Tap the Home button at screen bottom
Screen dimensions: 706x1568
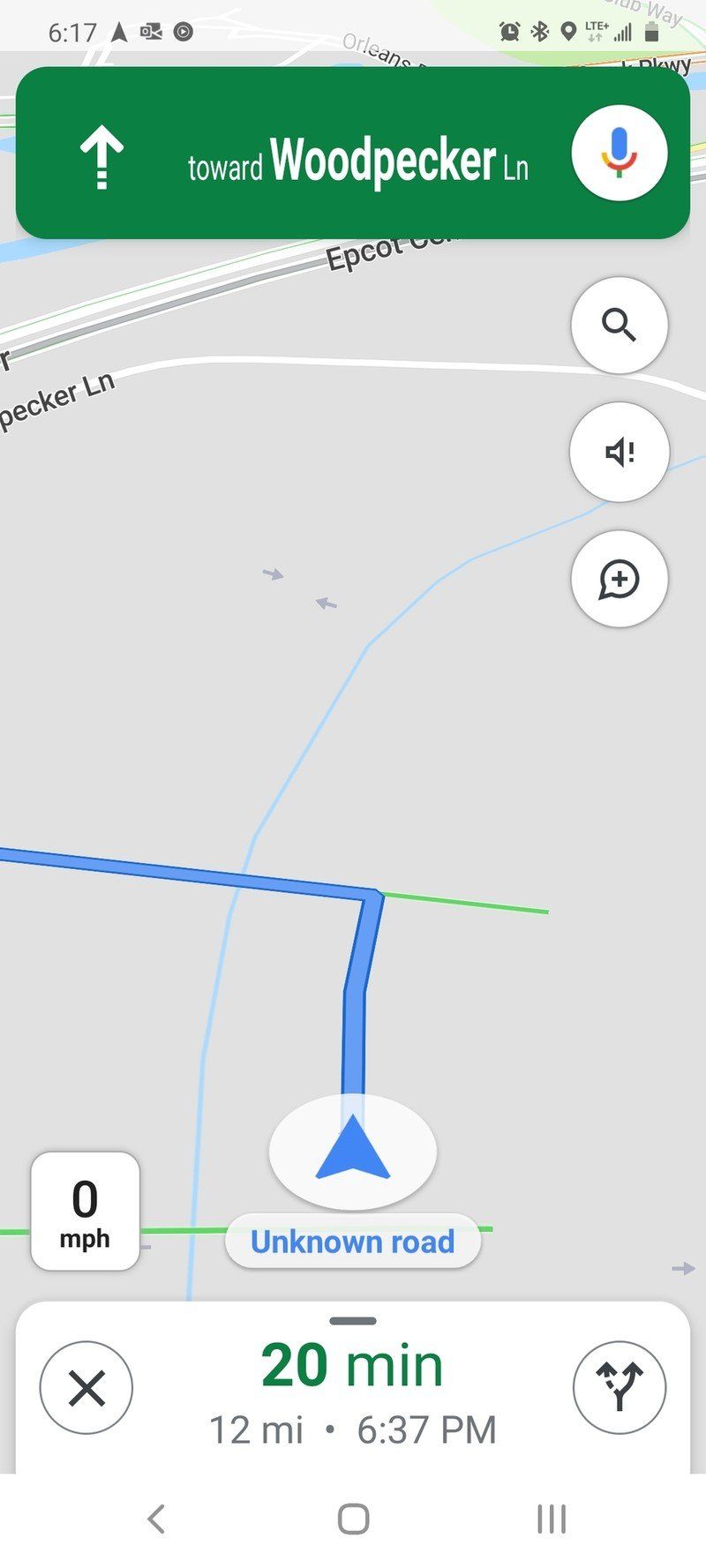(353, 1518)
